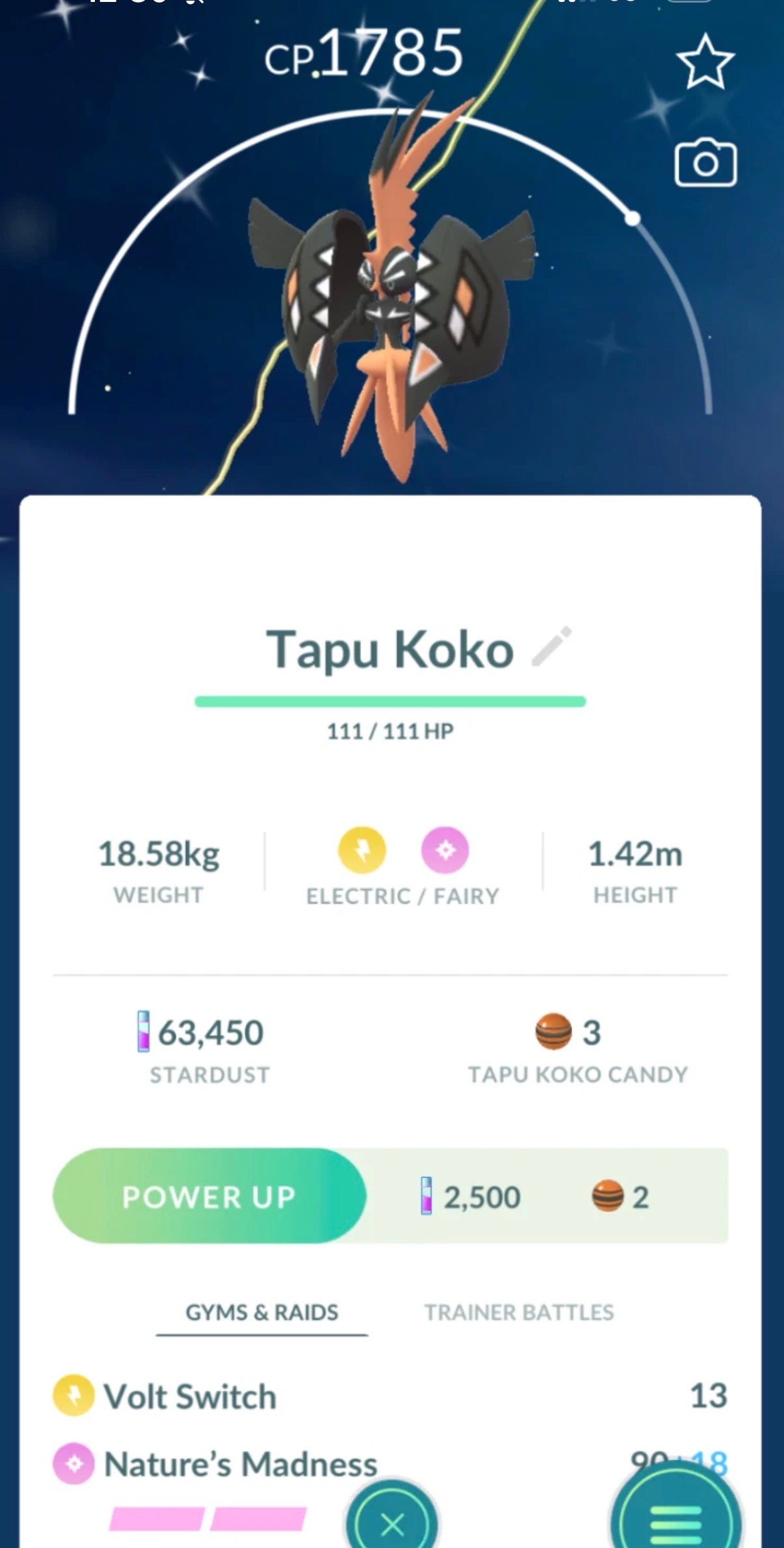Edit Tapu Koko's nickname
Viewport: 784px width, 1548px height.
pyautogui.click(x=552, y=646)
